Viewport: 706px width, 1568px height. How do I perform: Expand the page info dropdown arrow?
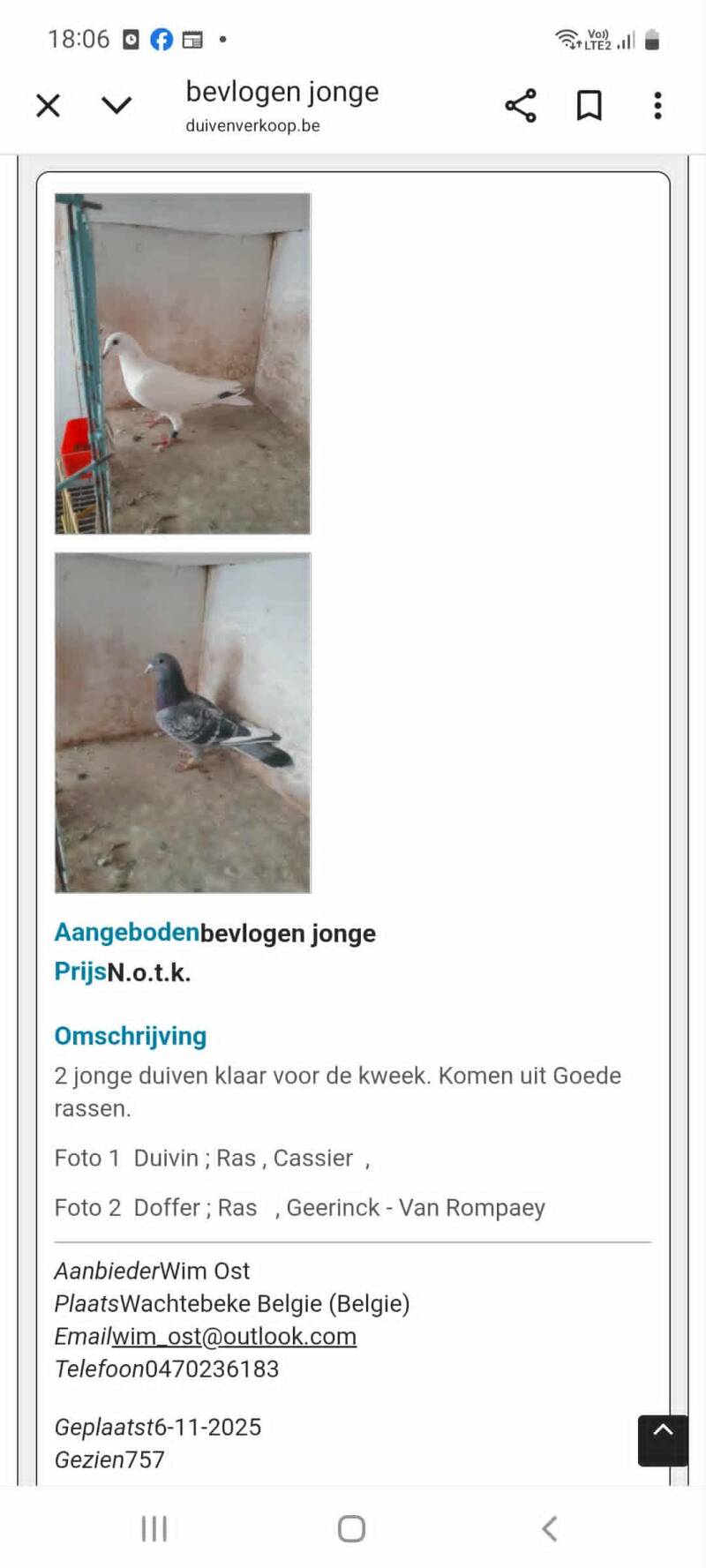[x=116, y=106]
